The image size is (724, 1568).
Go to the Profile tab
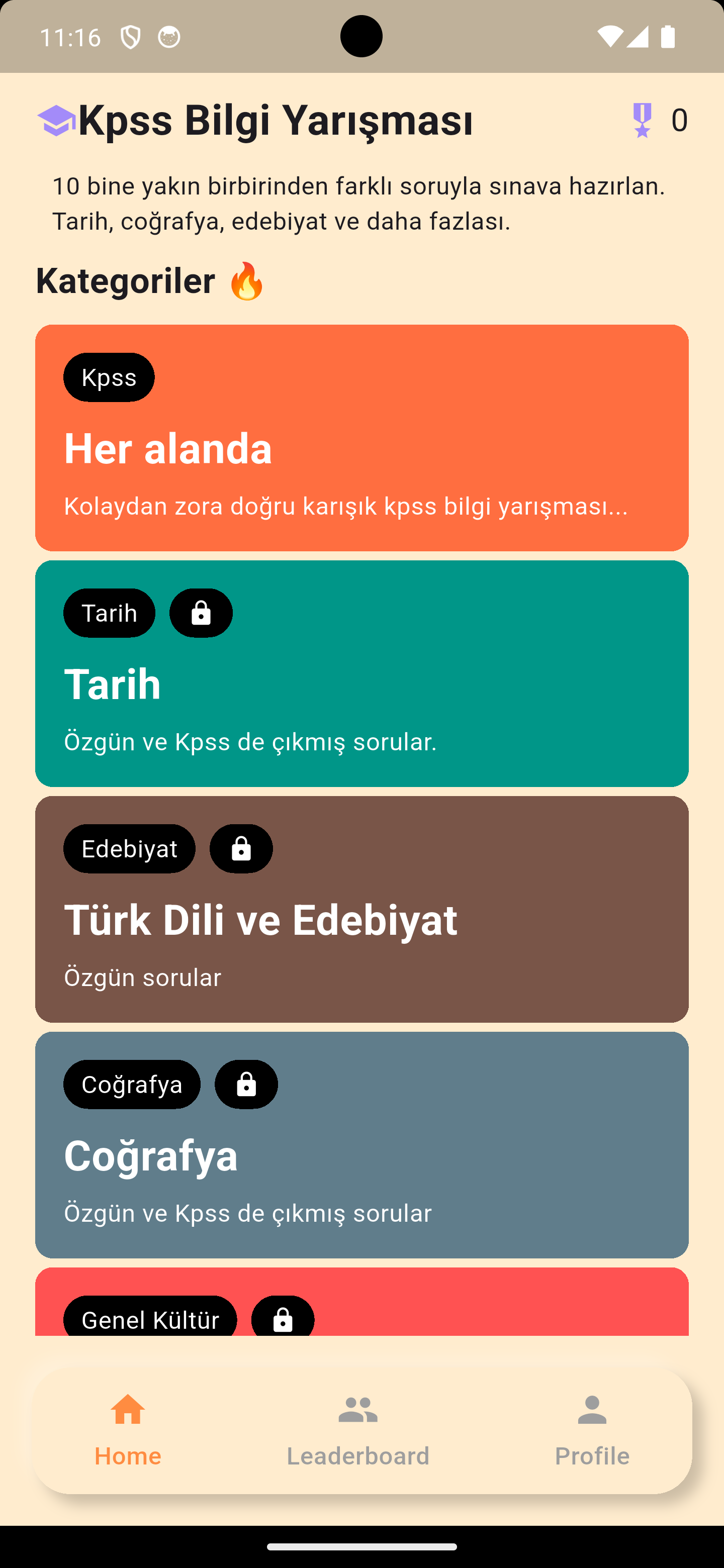[x=592, y=1431]
